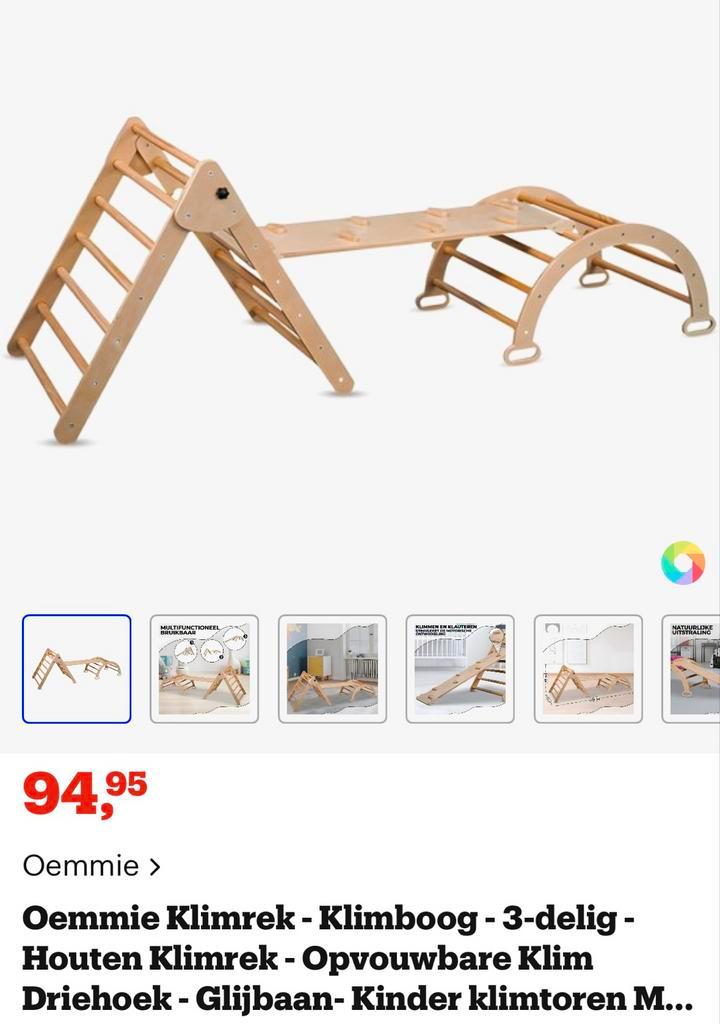Image resolution: width=720 pixels, height=1024 pixels.
Task: Click the word 'Klimboog' in the product title
Action: pyautogui.click(x=397, y=915)
